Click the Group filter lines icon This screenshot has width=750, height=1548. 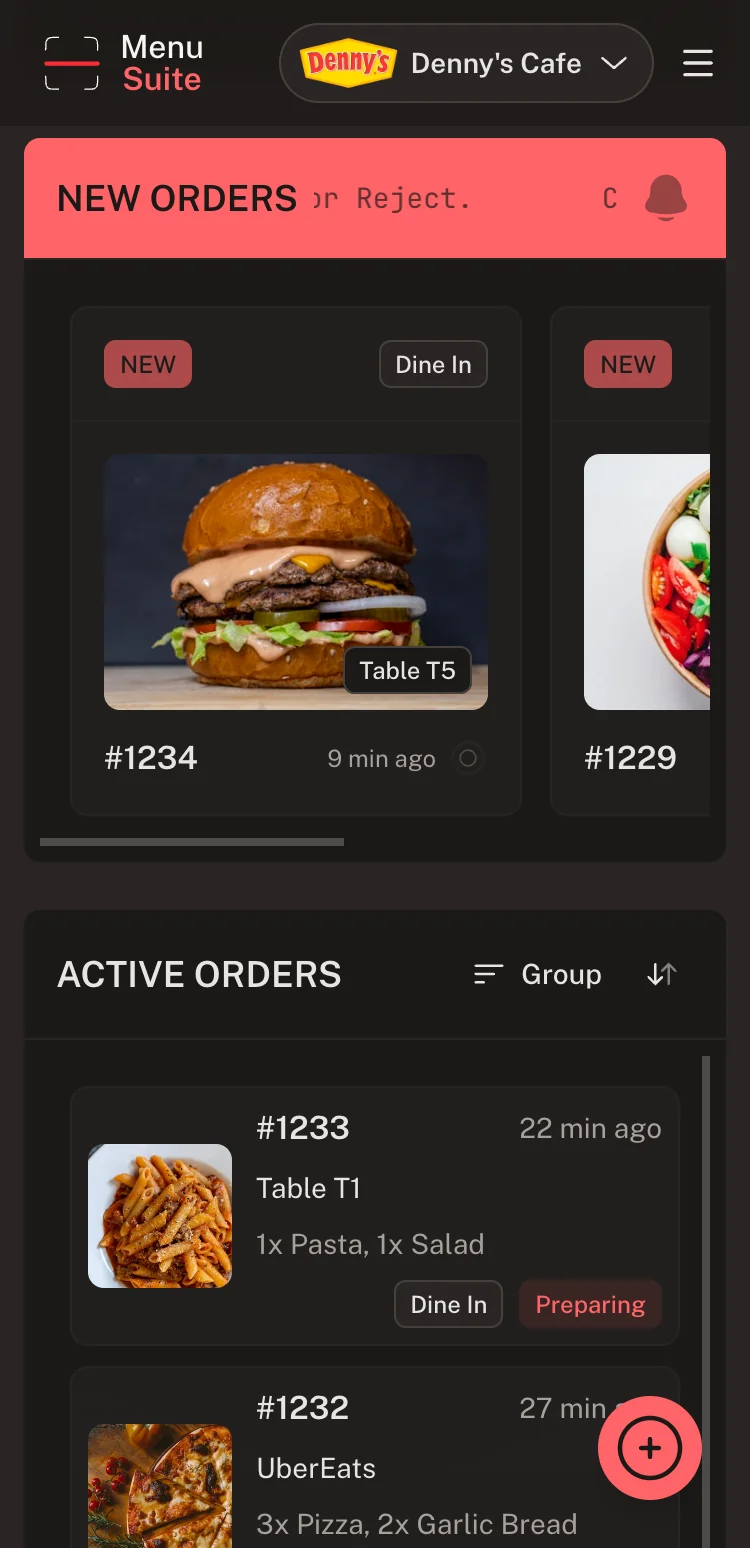pos(487,974)
